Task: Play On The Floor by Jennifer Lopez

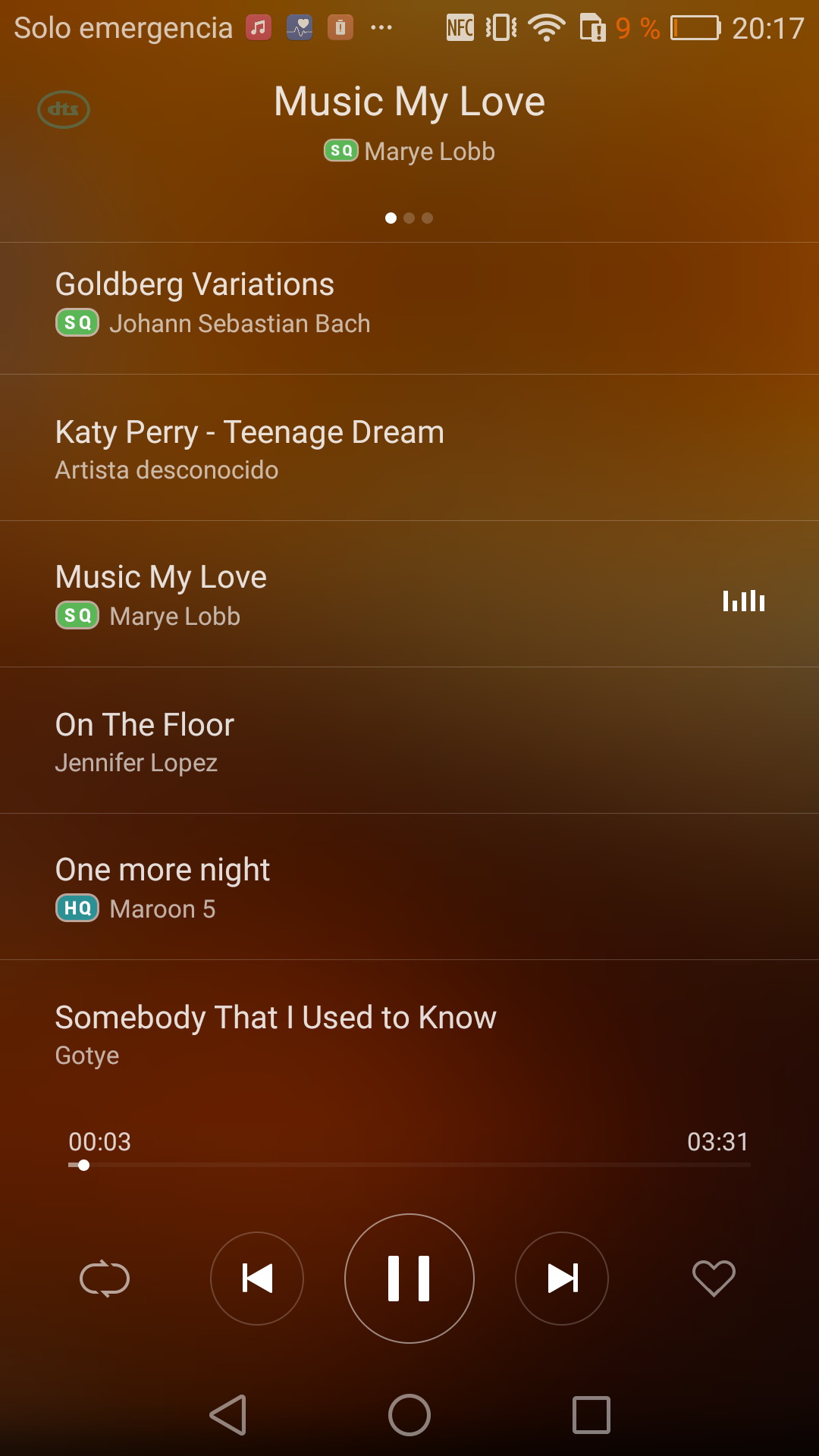Action: click(409, 740)
